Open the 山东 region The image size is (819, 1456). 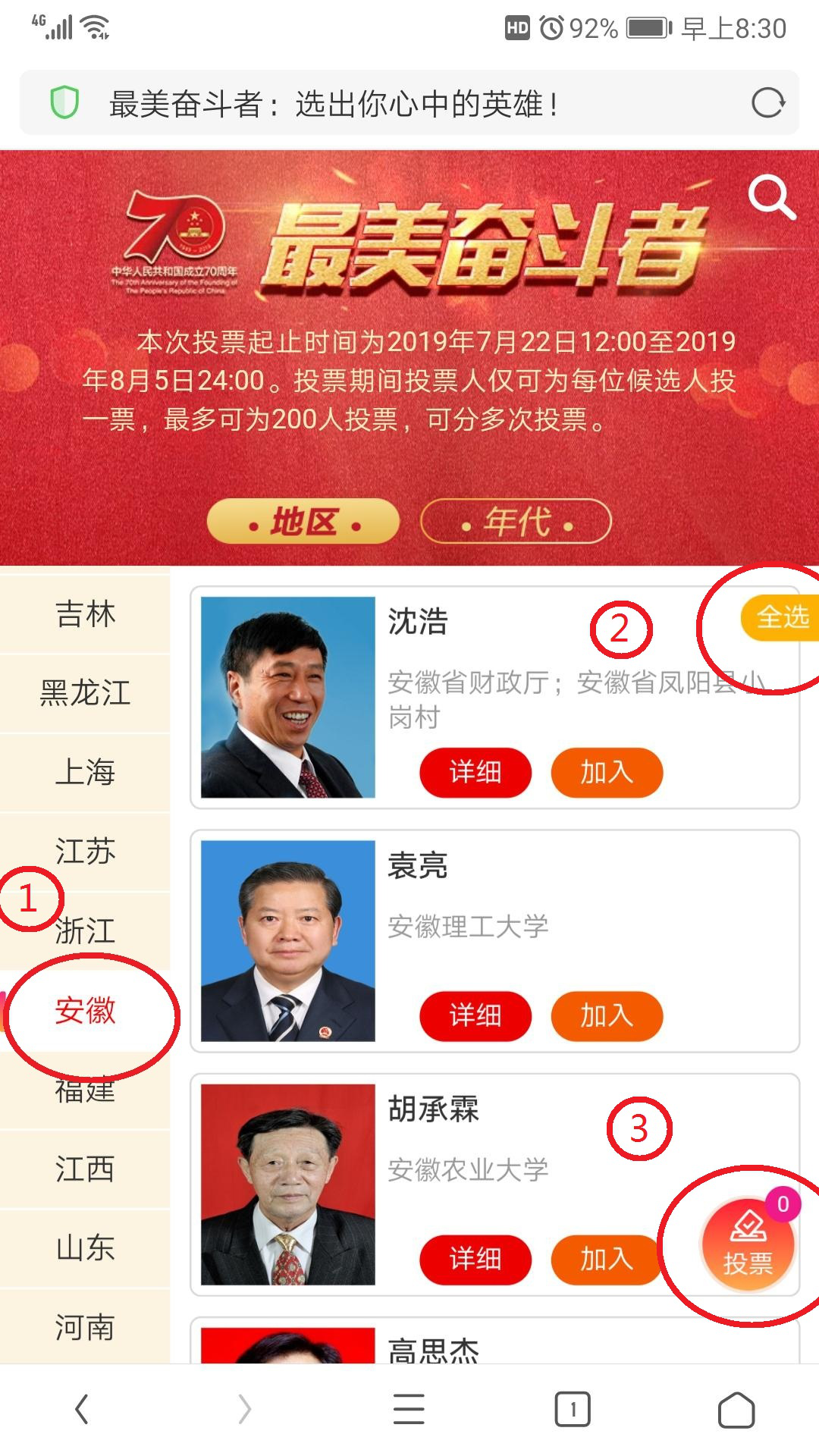click(85, 1248)
